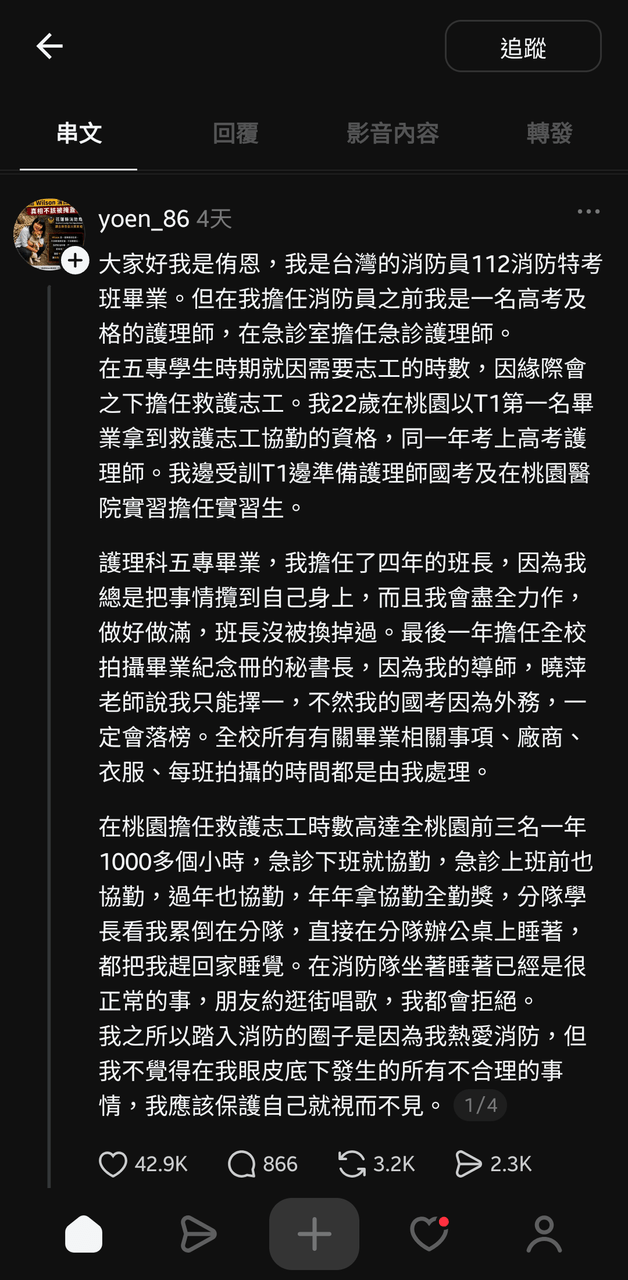Open the 866 replies comment icon
This screenshot has height=1280, width=628.
pos(242,1163)
